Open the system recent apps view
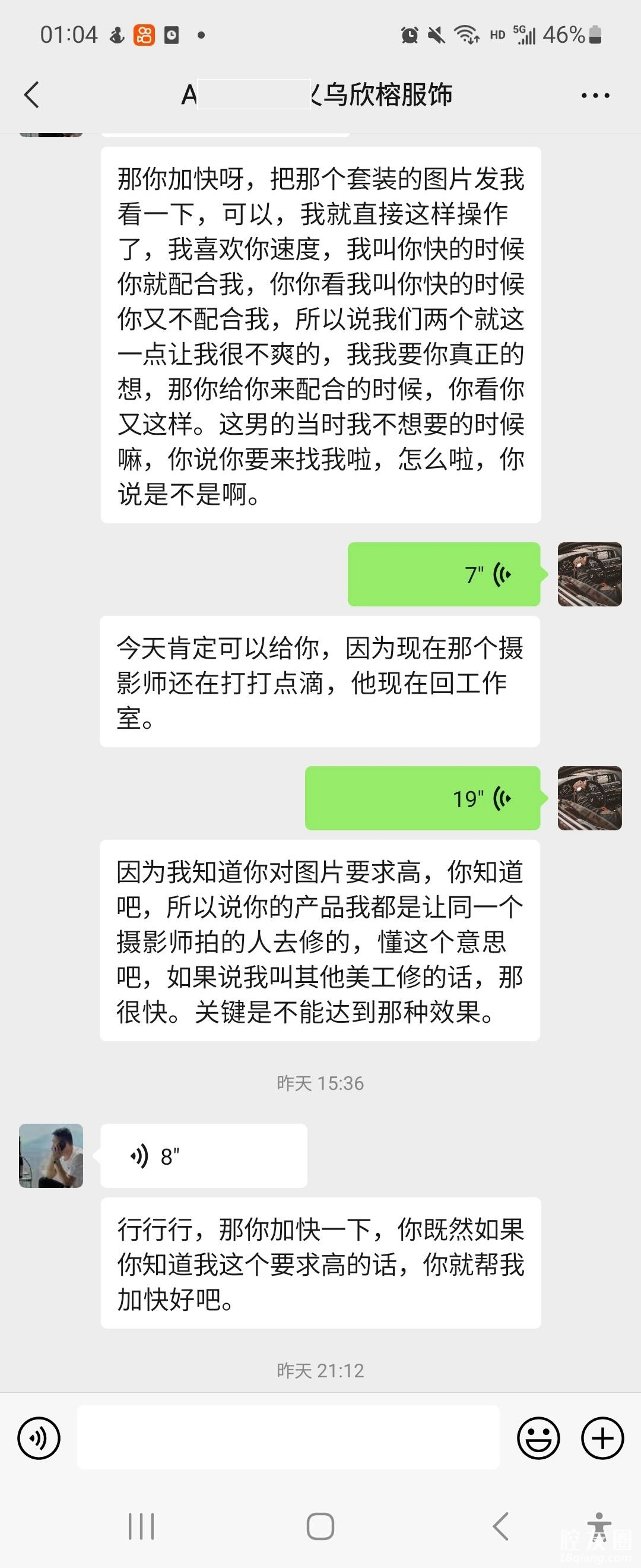Image resolution: width=641 pixels, height=1568 pixels. [x=141, y=1526]
